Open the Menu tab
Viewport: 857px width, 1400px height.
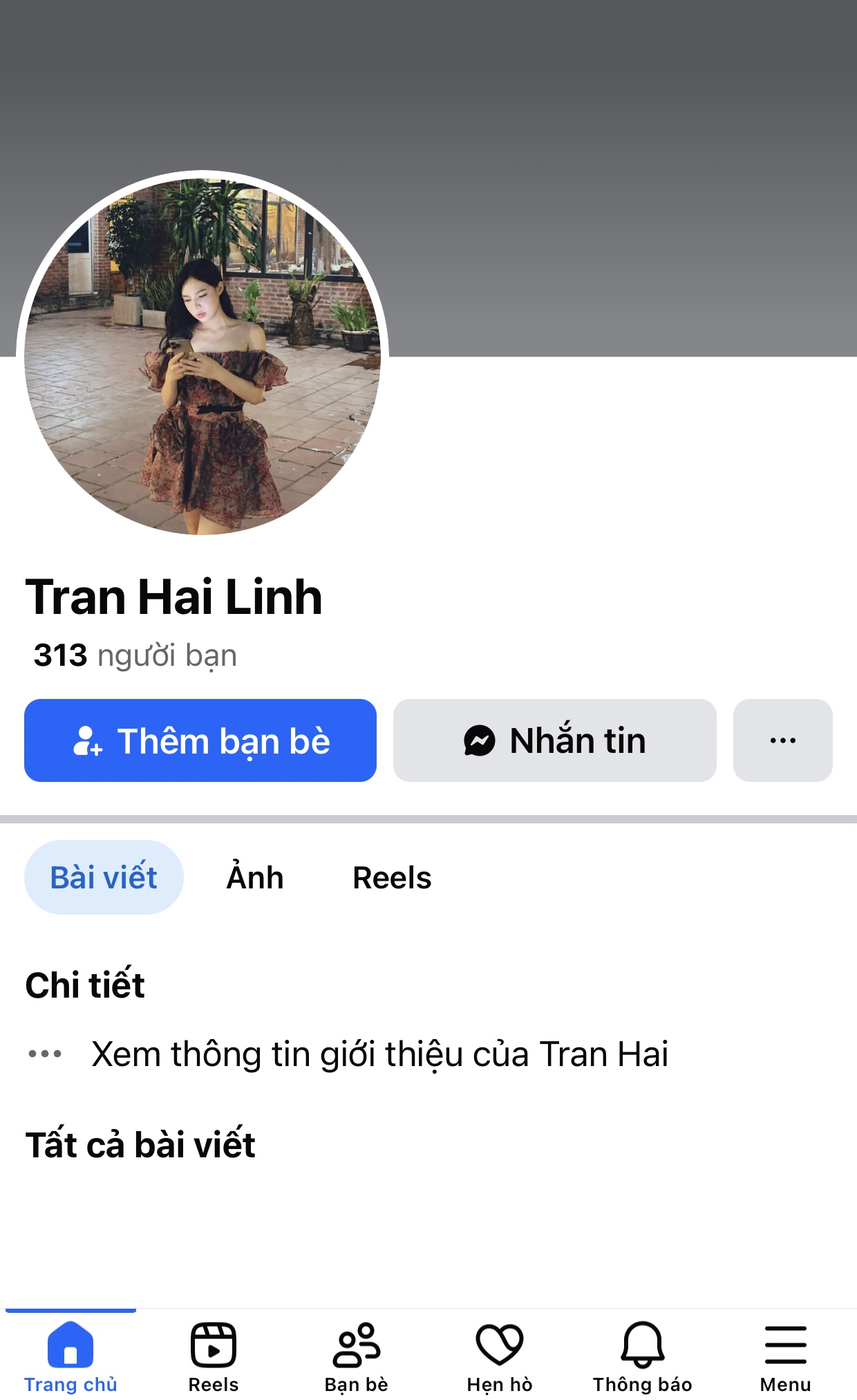(x=786, y=1356)
